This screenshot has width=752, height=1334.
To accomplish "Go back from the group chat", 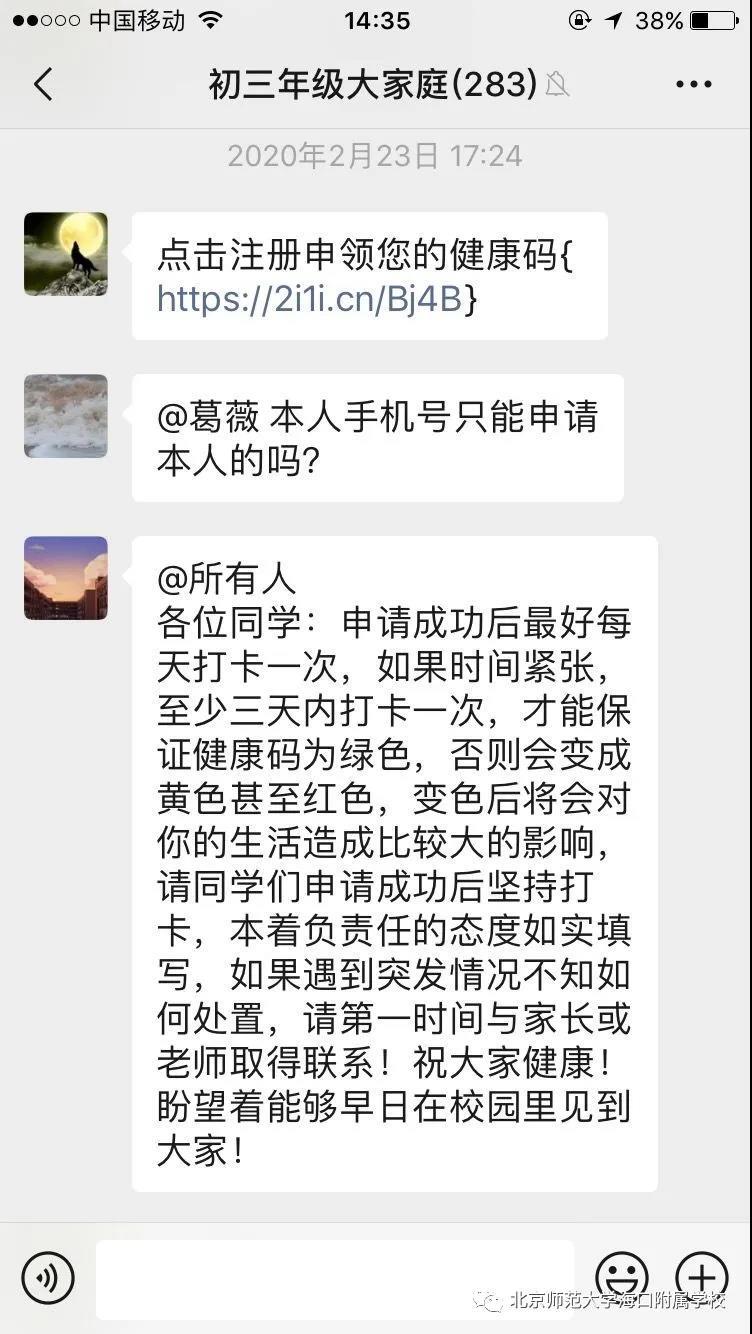I will click(x=43, y=85).
